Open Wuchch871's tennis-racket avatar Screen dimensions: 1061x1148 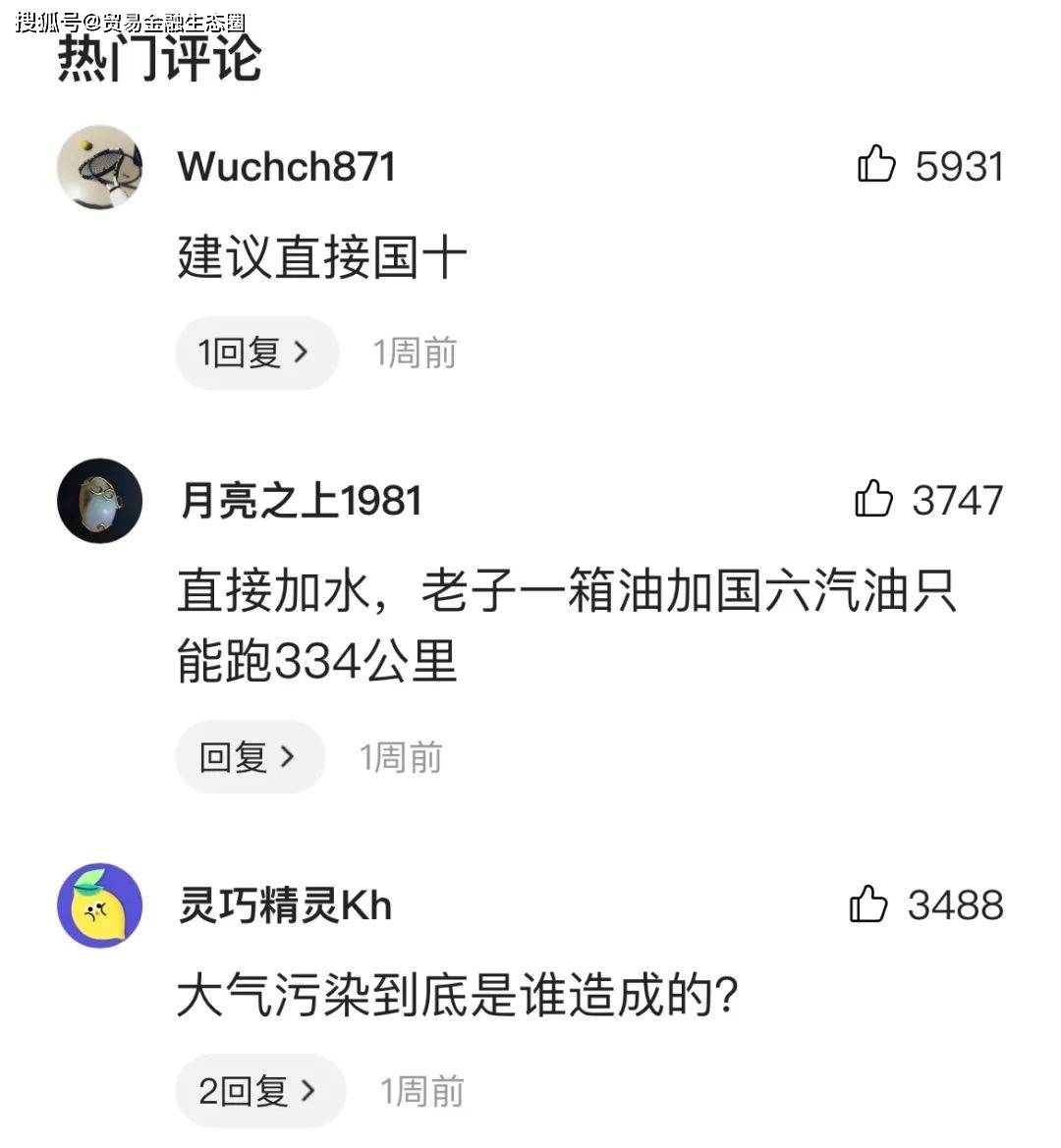pos(99,167)
